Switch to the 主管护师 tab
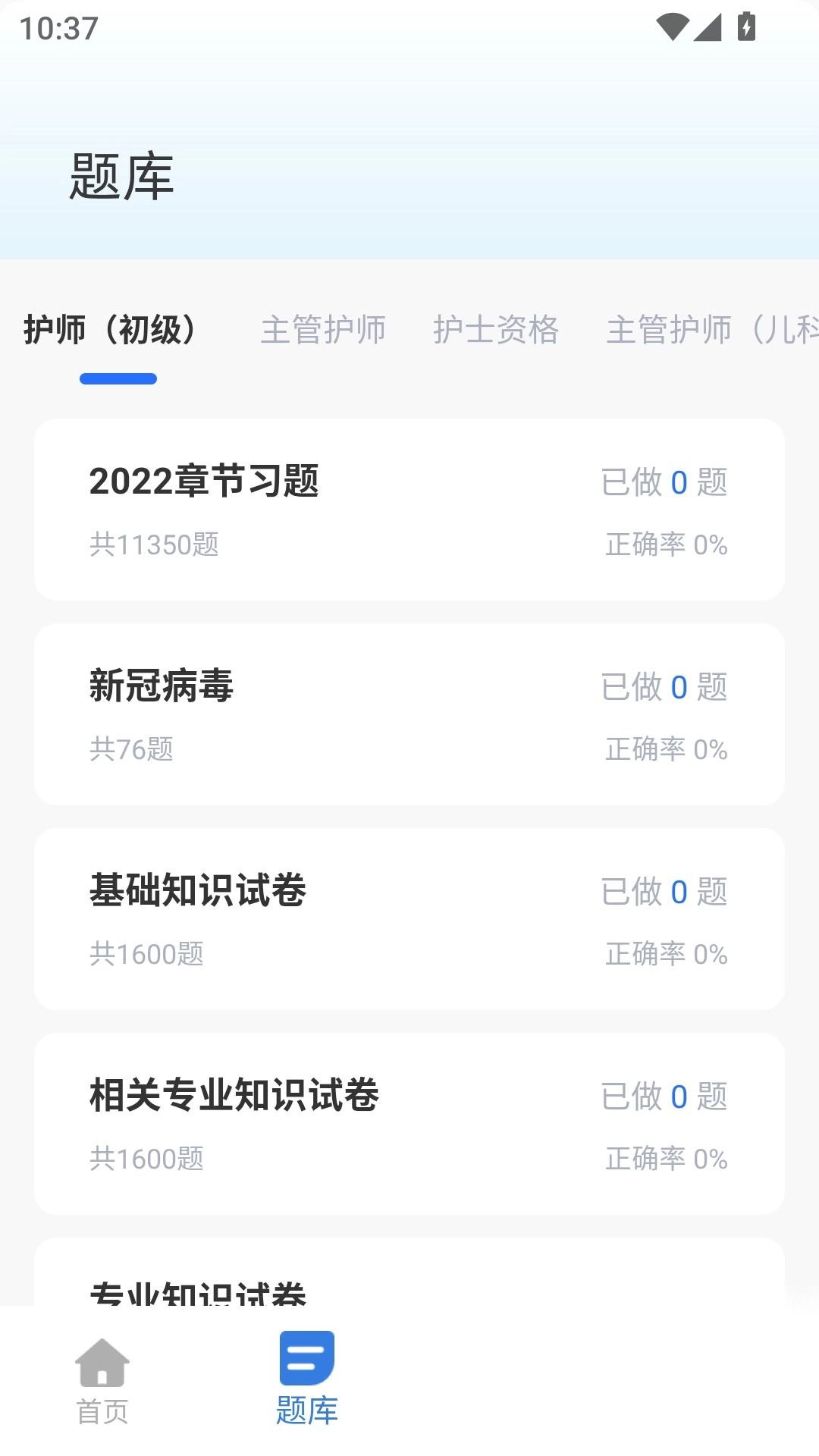This screenshot has height=1456, width=819. [323, 330]
